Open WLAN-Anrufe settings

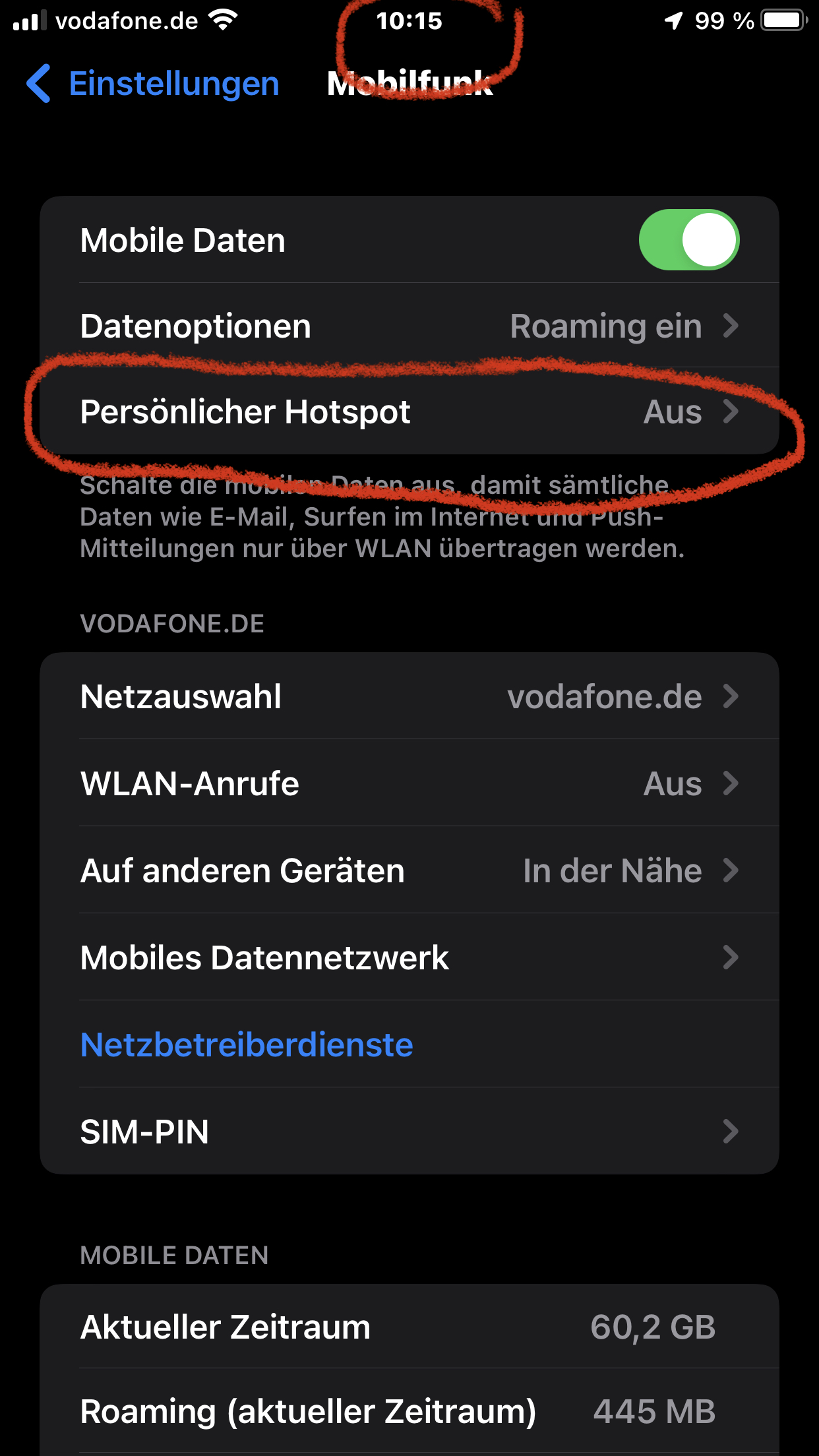tap(409, 783)
